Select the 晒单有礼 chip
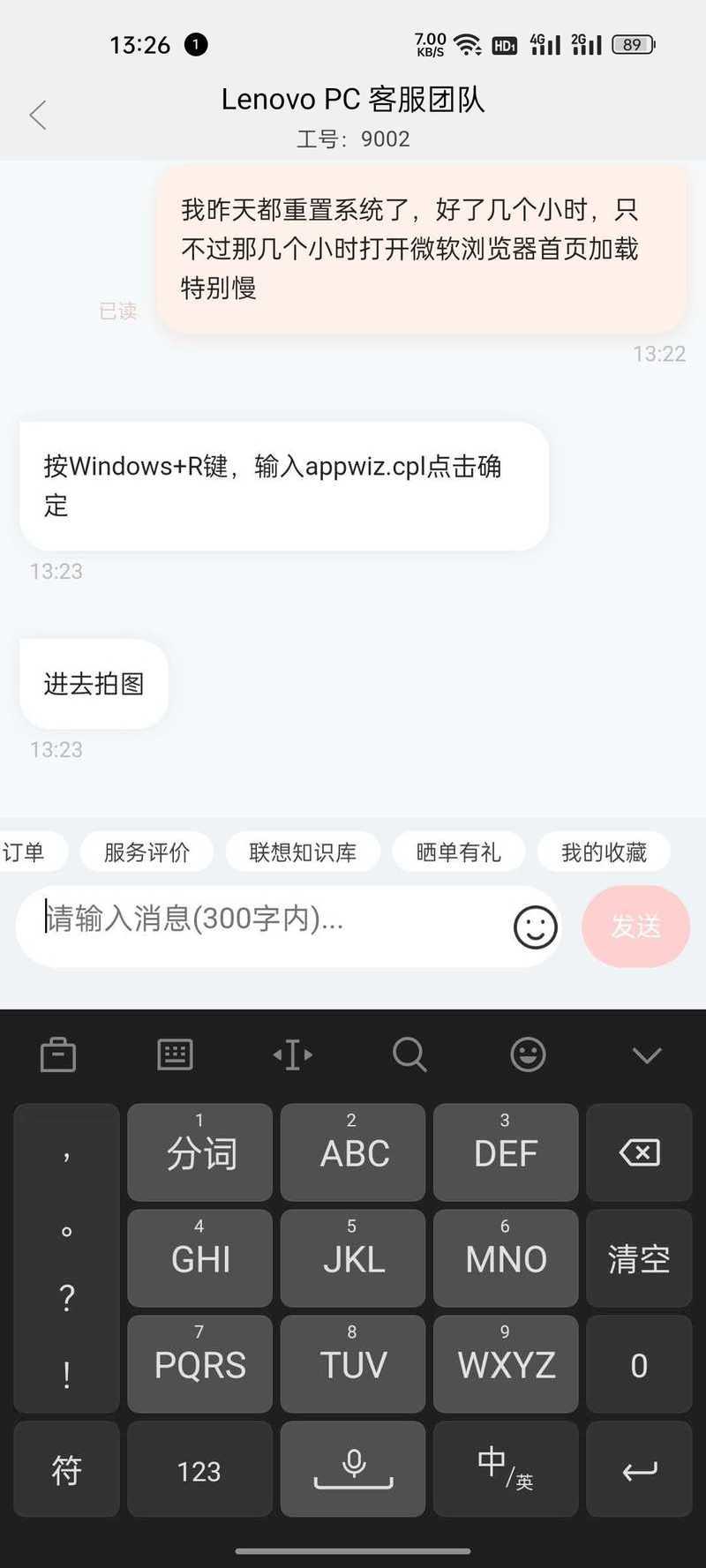 click(x=458, y=852)
